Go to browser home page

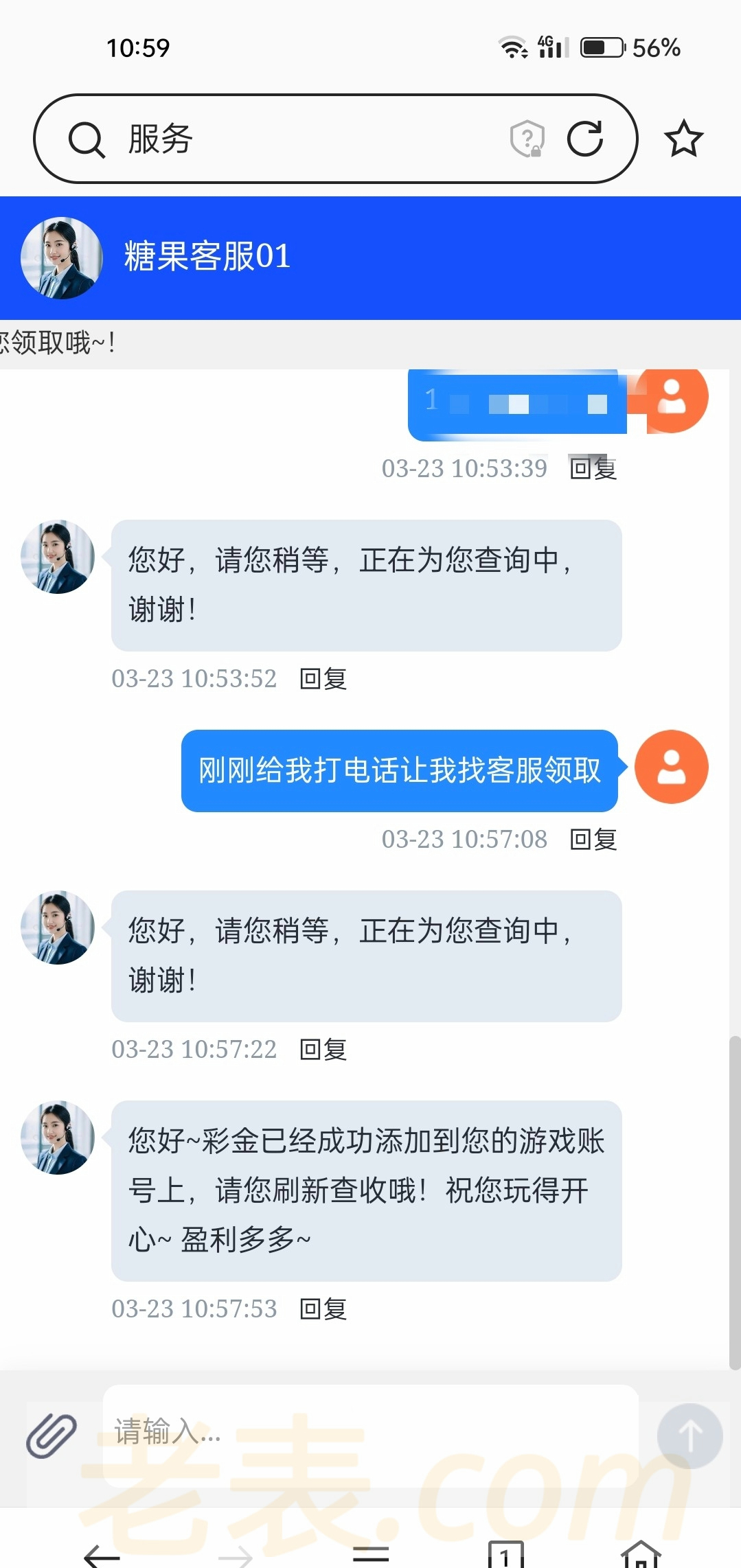point(640,1556)
